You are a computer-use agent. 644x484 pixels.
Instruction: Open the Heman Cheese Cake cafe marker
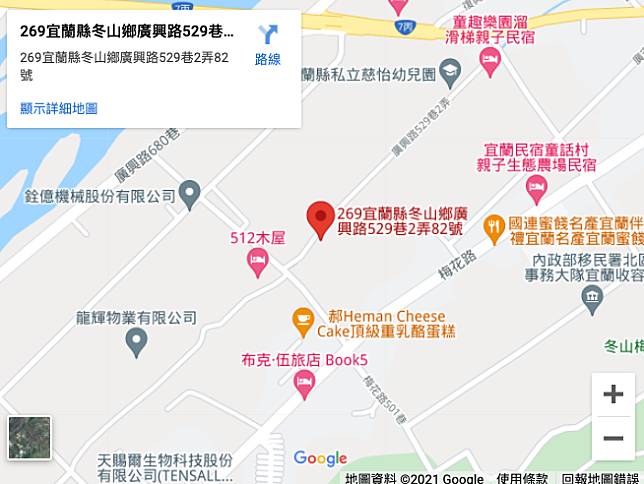(x=301, y=320)
